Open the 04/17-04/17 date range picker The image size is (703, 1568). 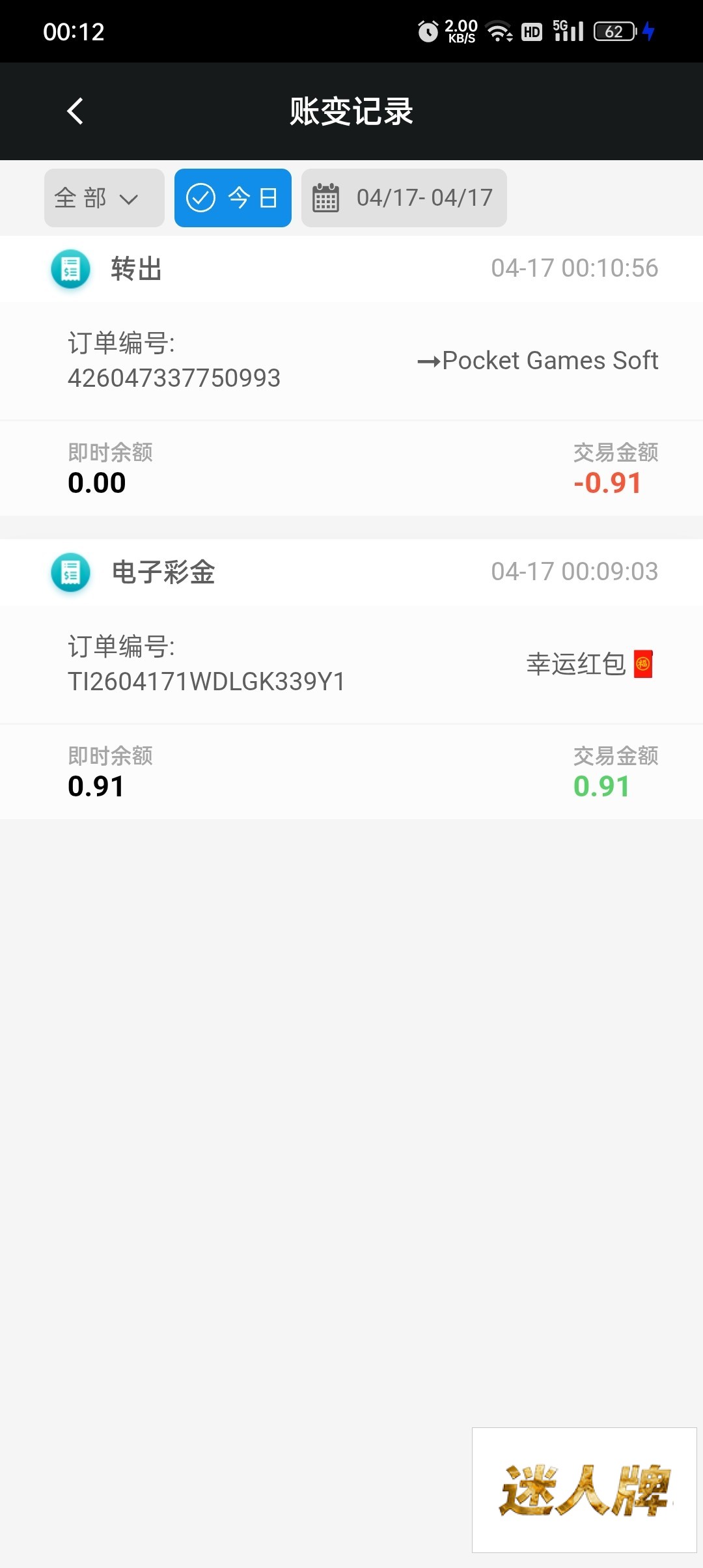[404, 198]
